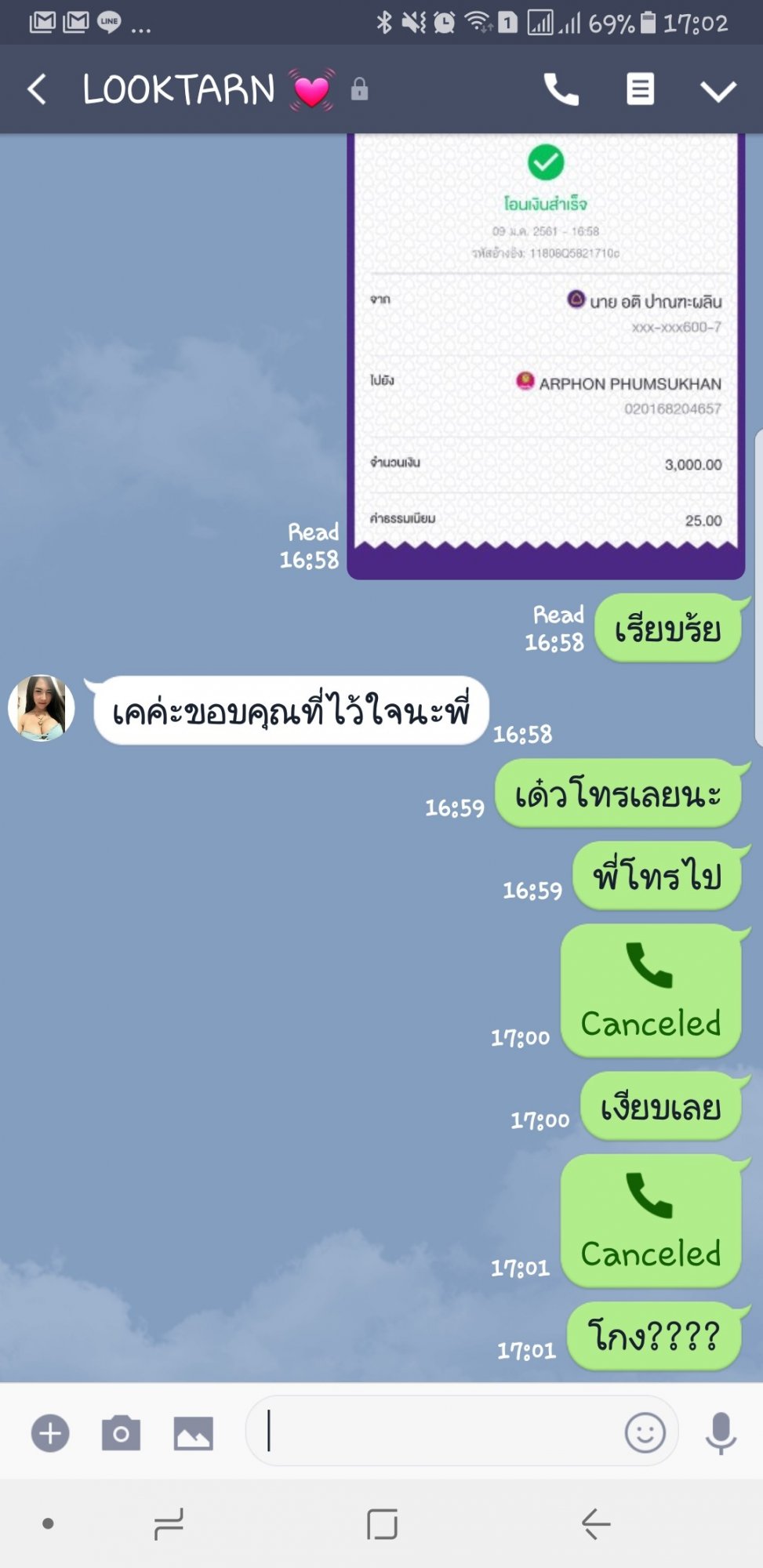Redial from the canceled call at 17:01
Viewport: 763px width, 1568px height.
(651, 1221)
